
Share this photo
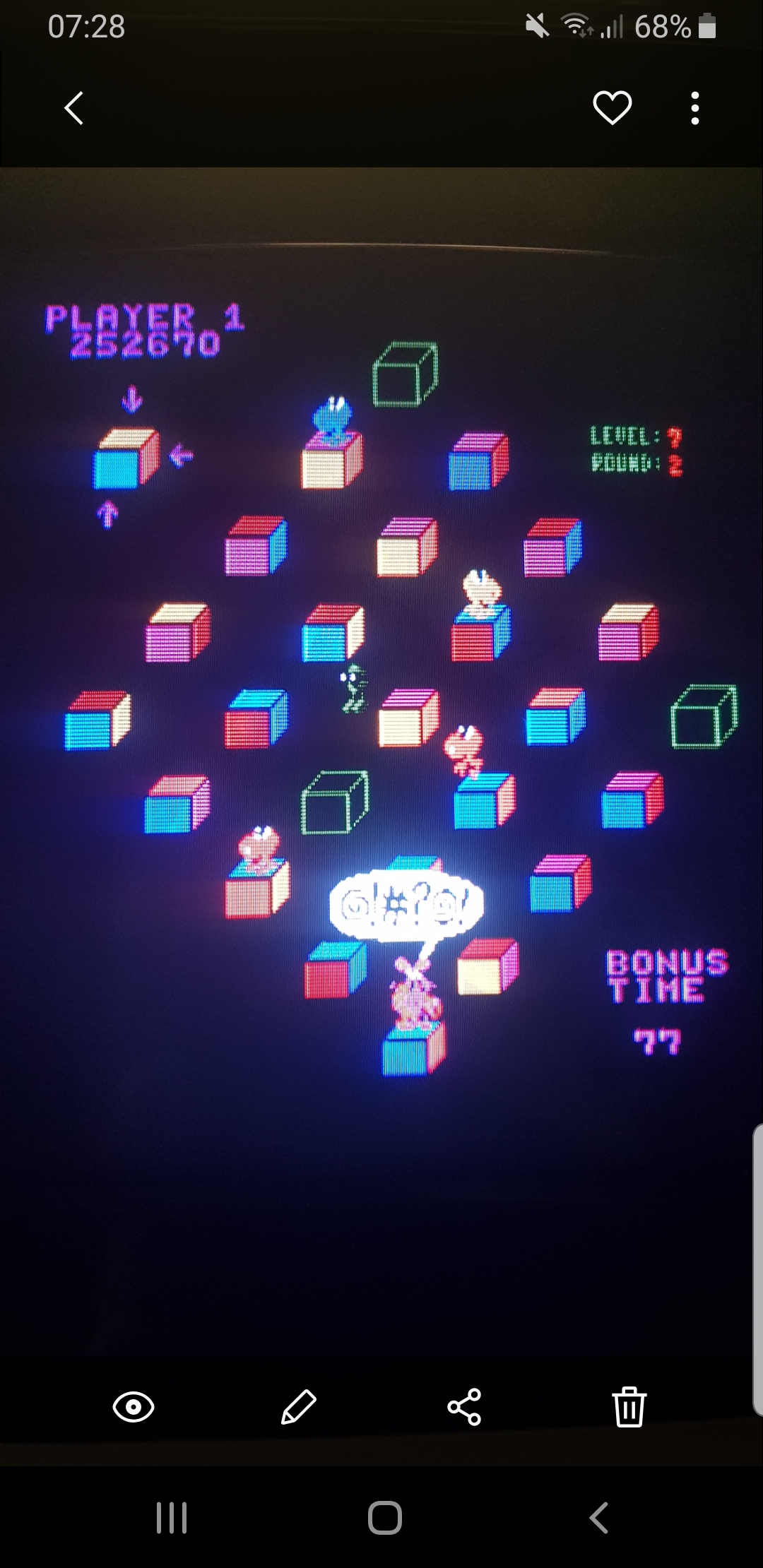[x=464, y=1407]
